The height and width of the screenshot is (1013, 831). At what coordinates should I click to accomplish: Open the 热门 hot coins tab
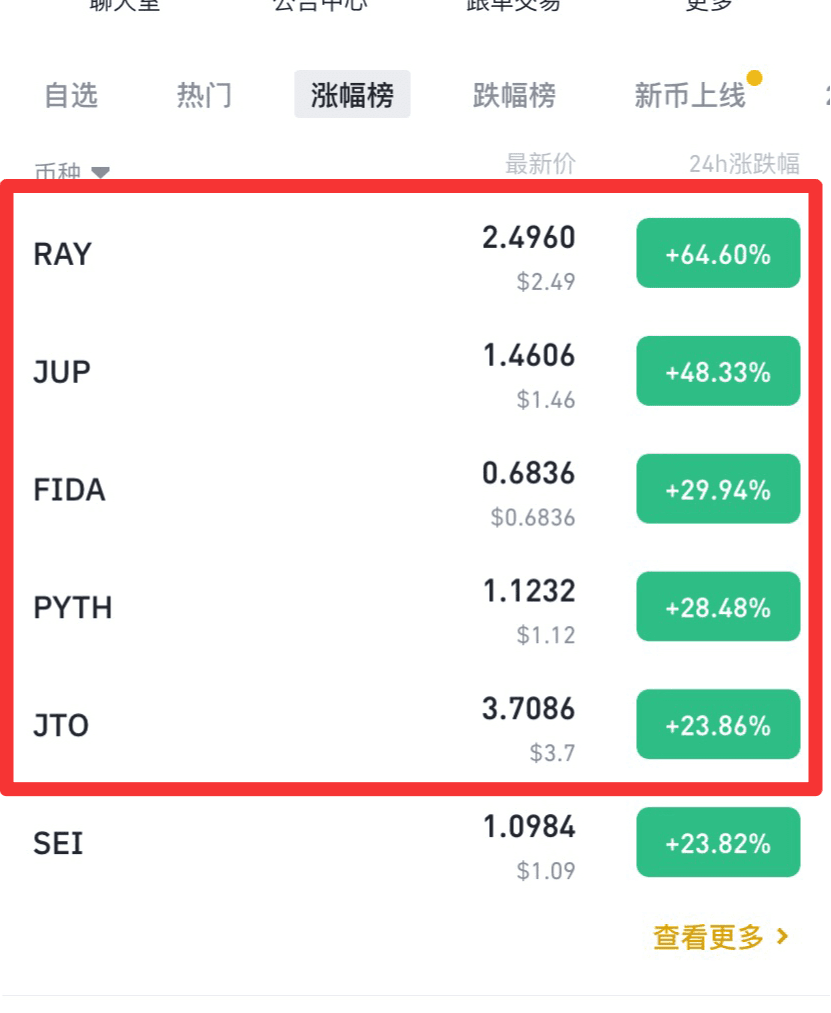[203, 94]
